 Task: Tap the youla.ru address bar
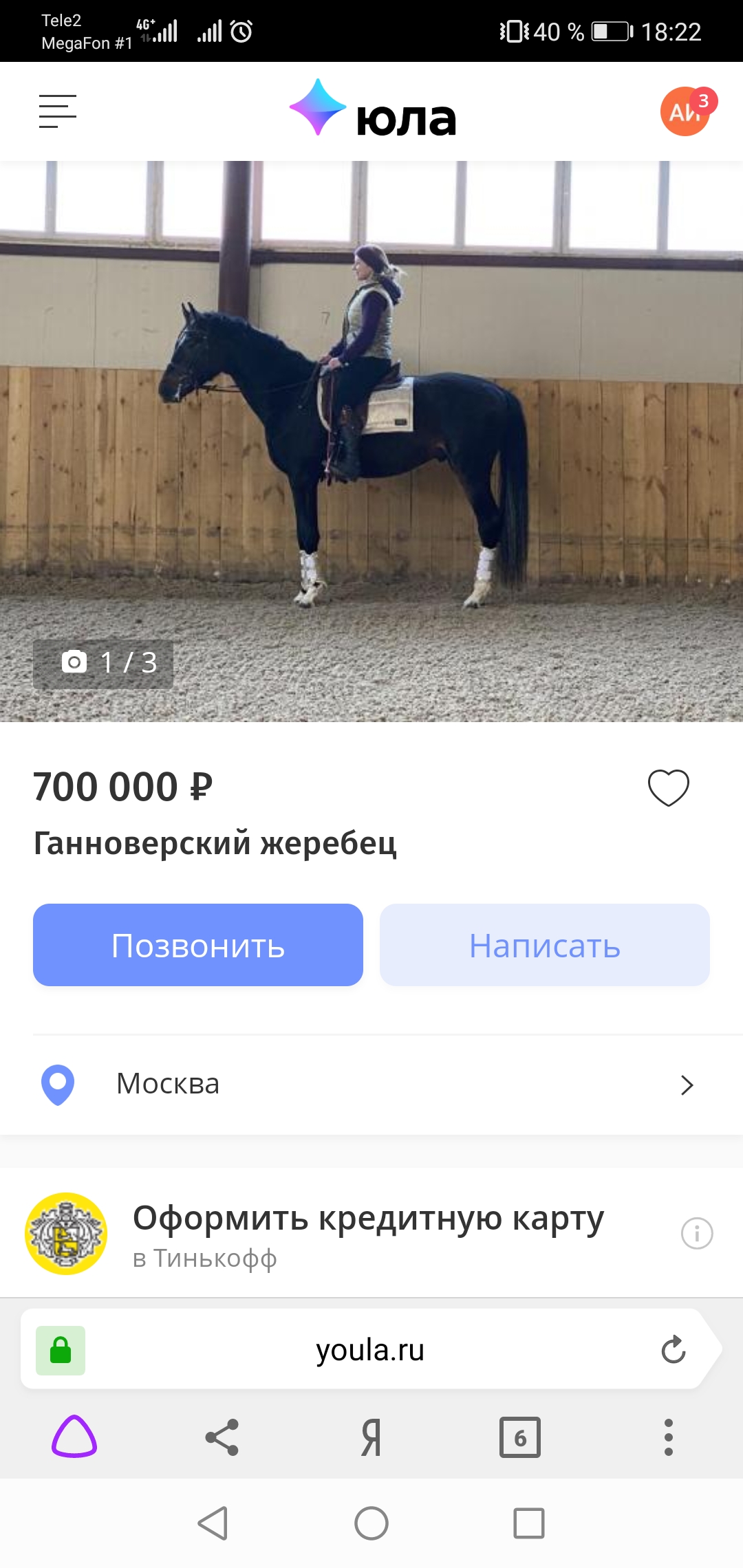coord(369,1350)
